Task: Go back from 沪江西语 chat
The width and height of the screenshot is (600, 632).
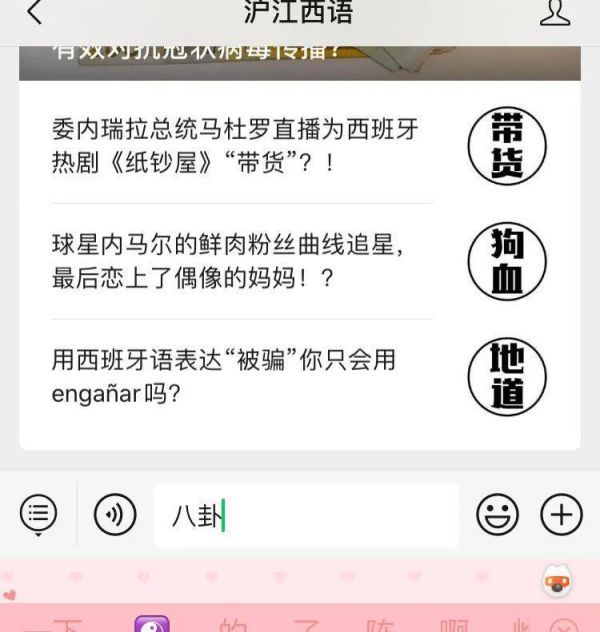Action: (x=35, y=13)
